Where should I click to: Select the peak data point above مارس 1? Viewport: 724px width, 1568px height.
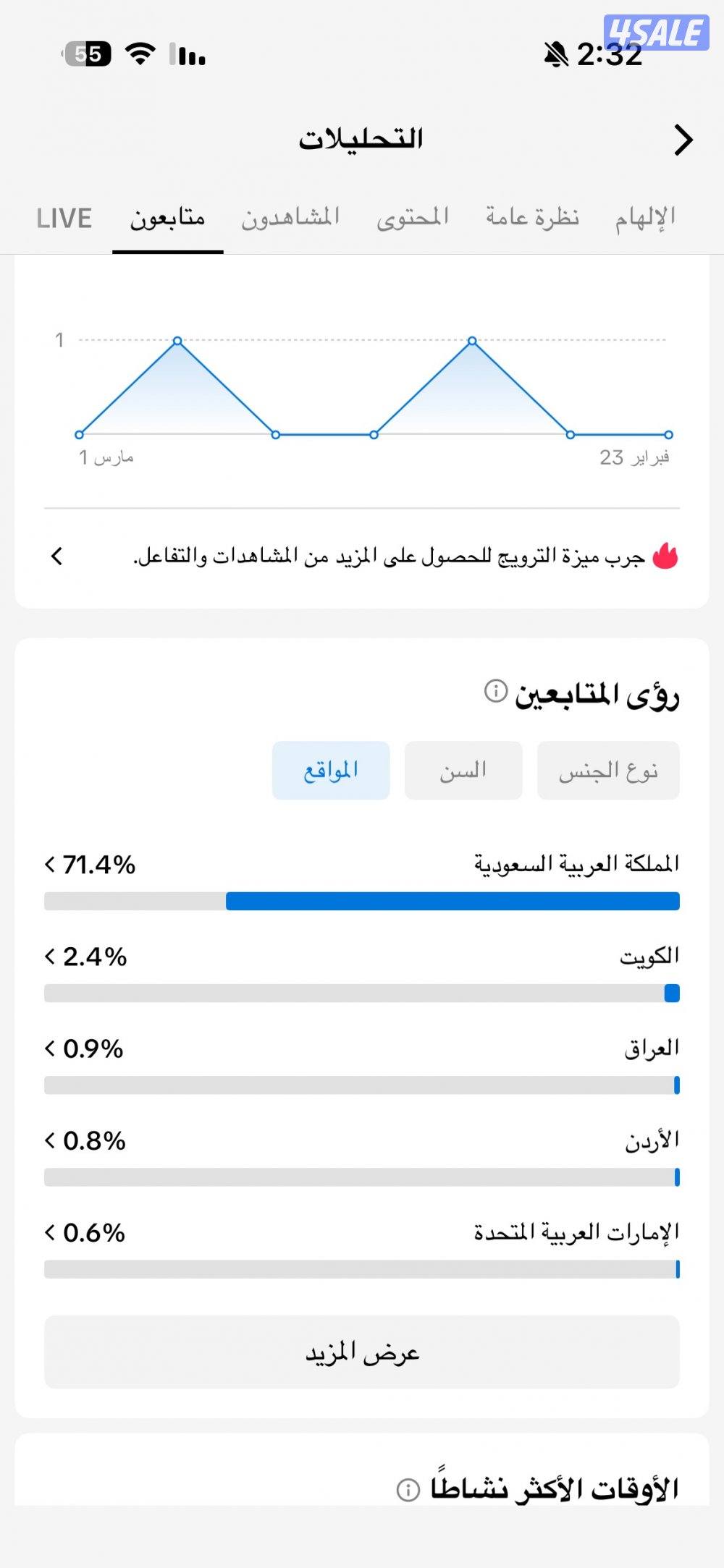pyautogui.click(x=177, y=339)
